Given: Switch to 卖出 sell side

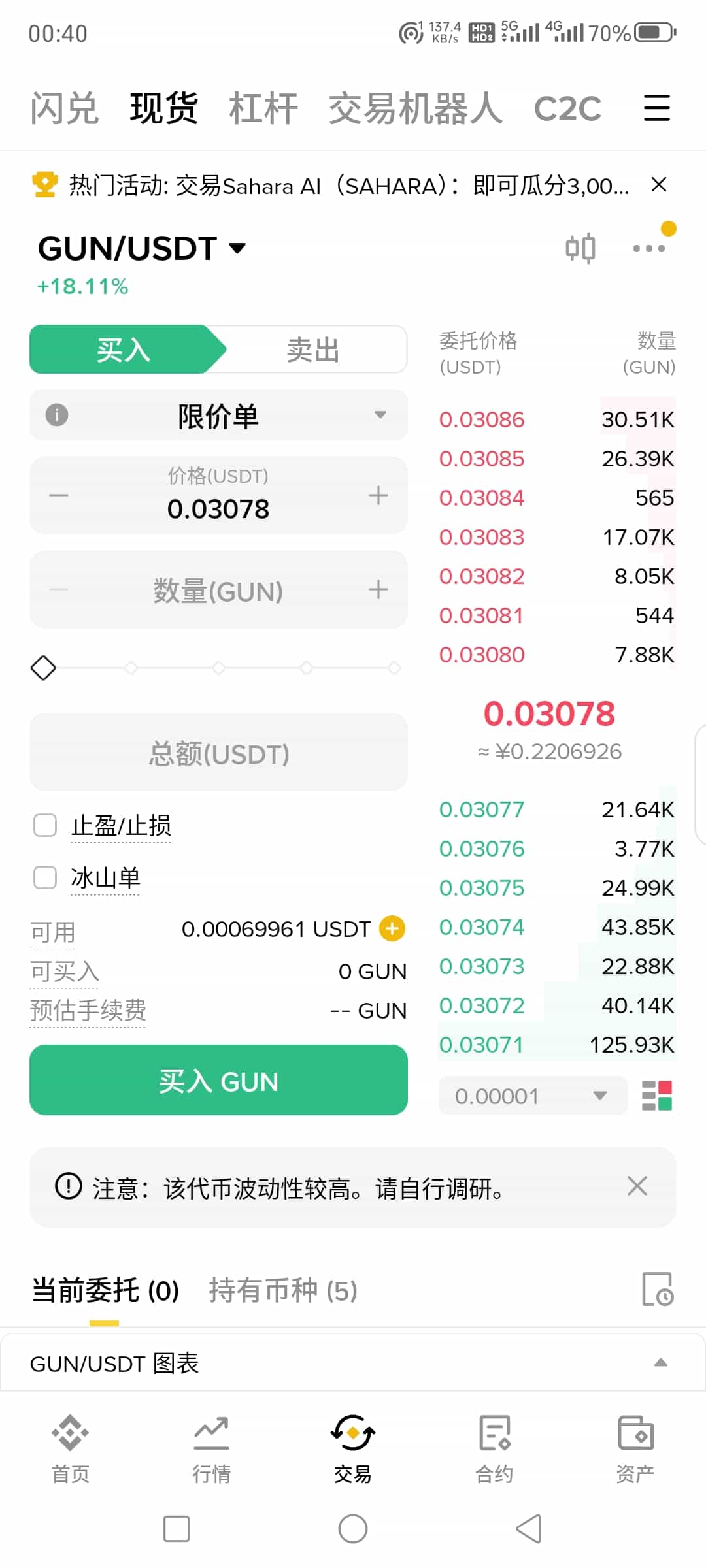Looking at the screenshot, I should click(x=312, y=350).
